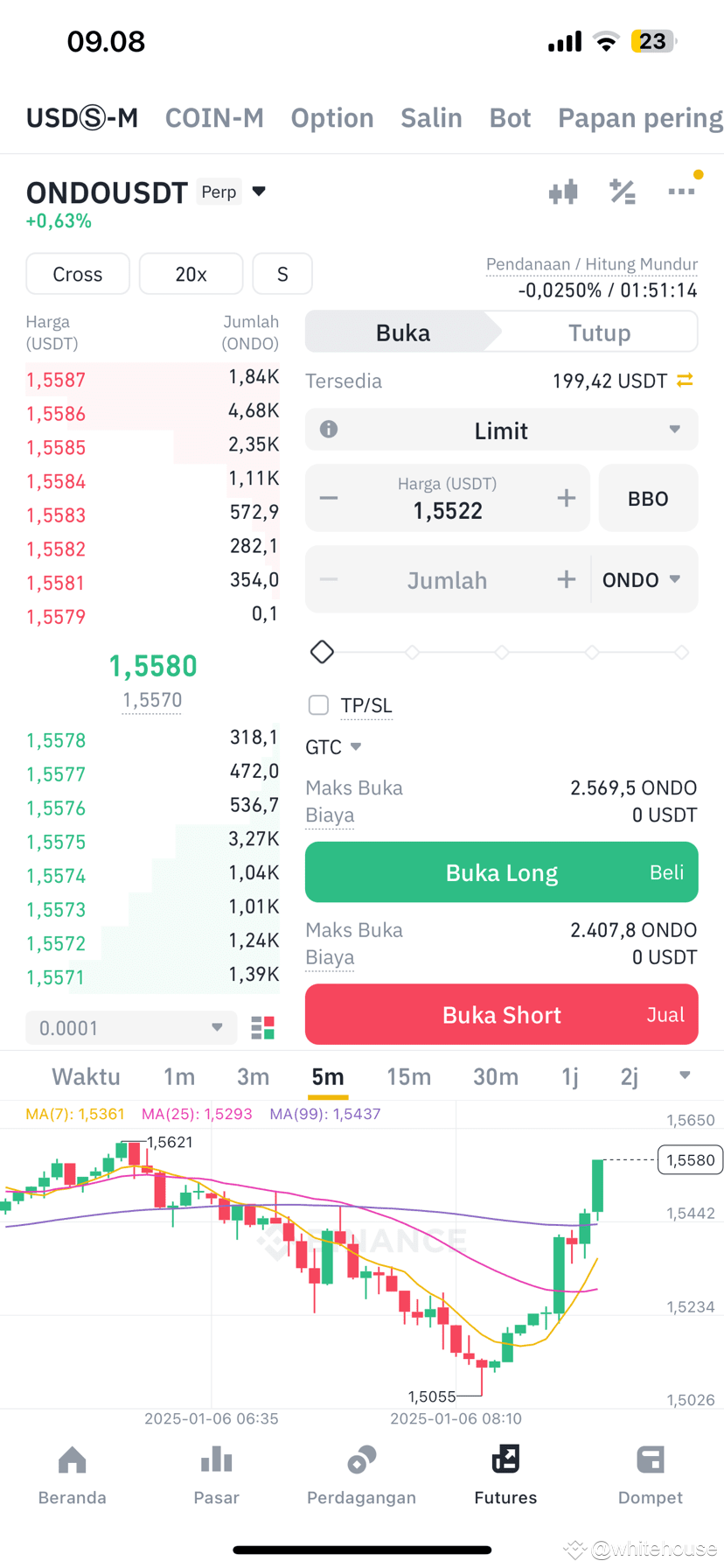Expand the Perp contract dropdown
Viewport: 724px width, 1568px height.
259,192
